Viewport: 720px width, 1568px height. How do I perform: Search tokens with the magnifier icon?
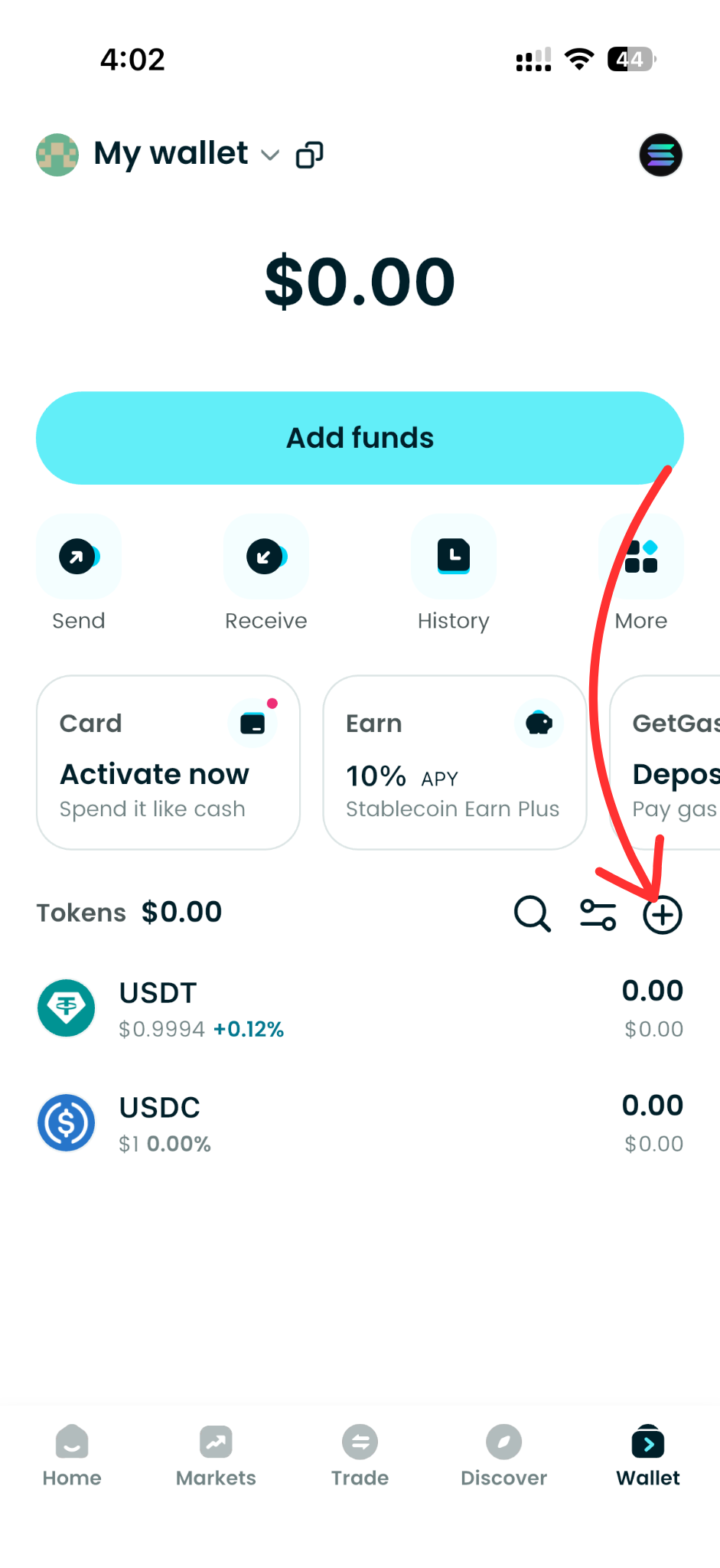click(x=532, y=913)
